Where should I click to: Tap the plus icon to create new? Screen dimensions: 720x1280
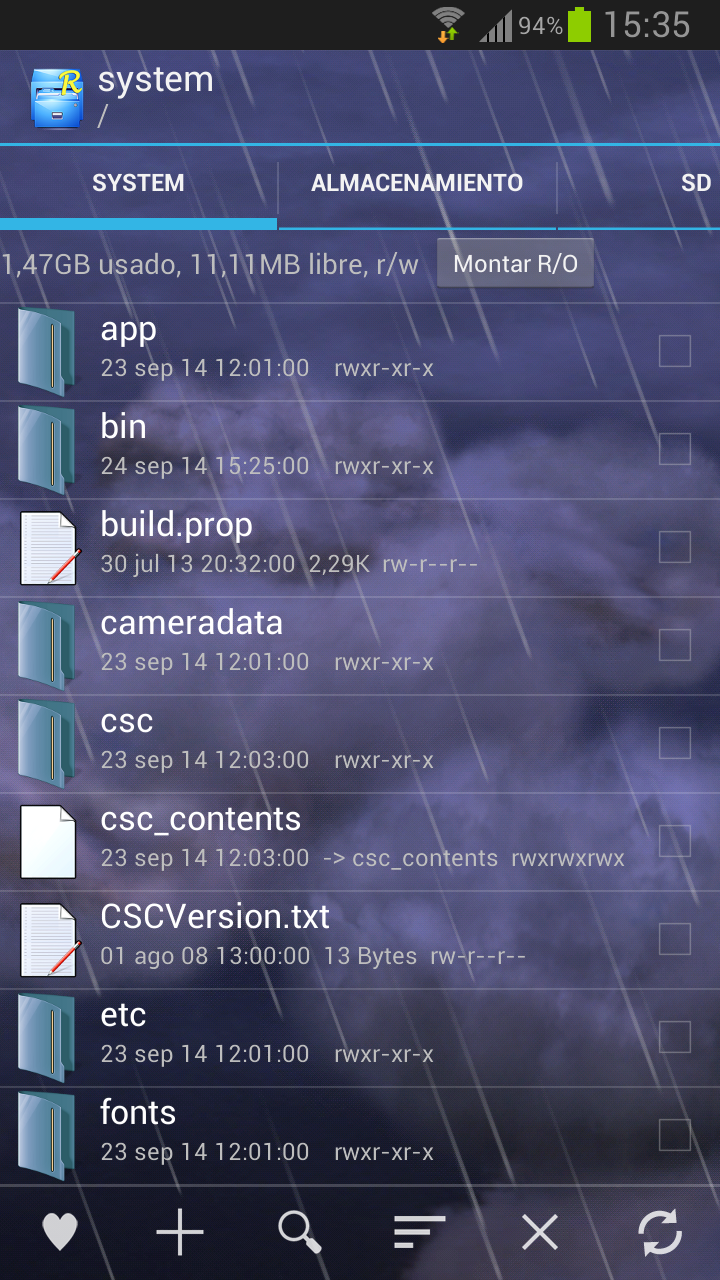click(x=180, y=1231)
